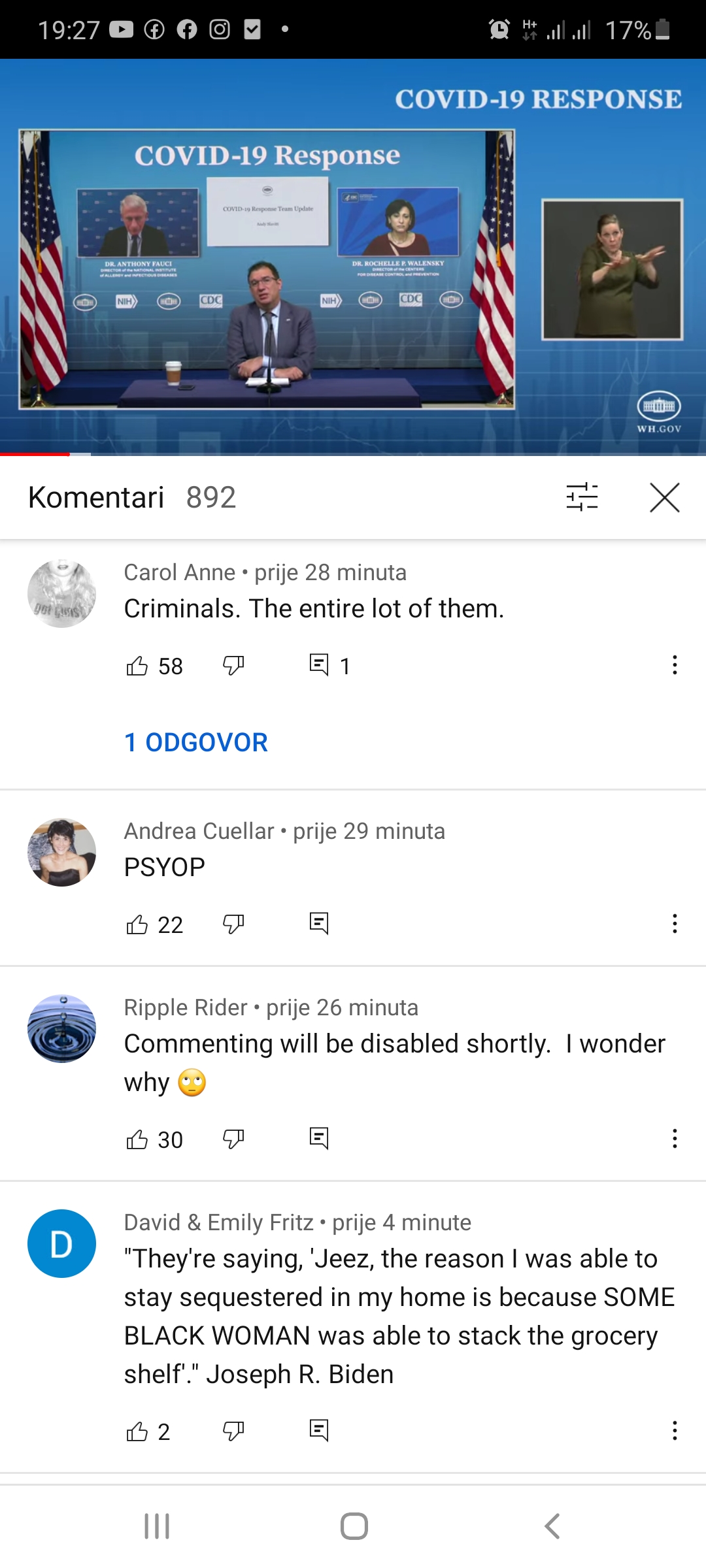Reply to Andrea Cuellar's comment
The width and height of the screenshot is (706, 1568).
pyautogui.click(x=319, y=924)
